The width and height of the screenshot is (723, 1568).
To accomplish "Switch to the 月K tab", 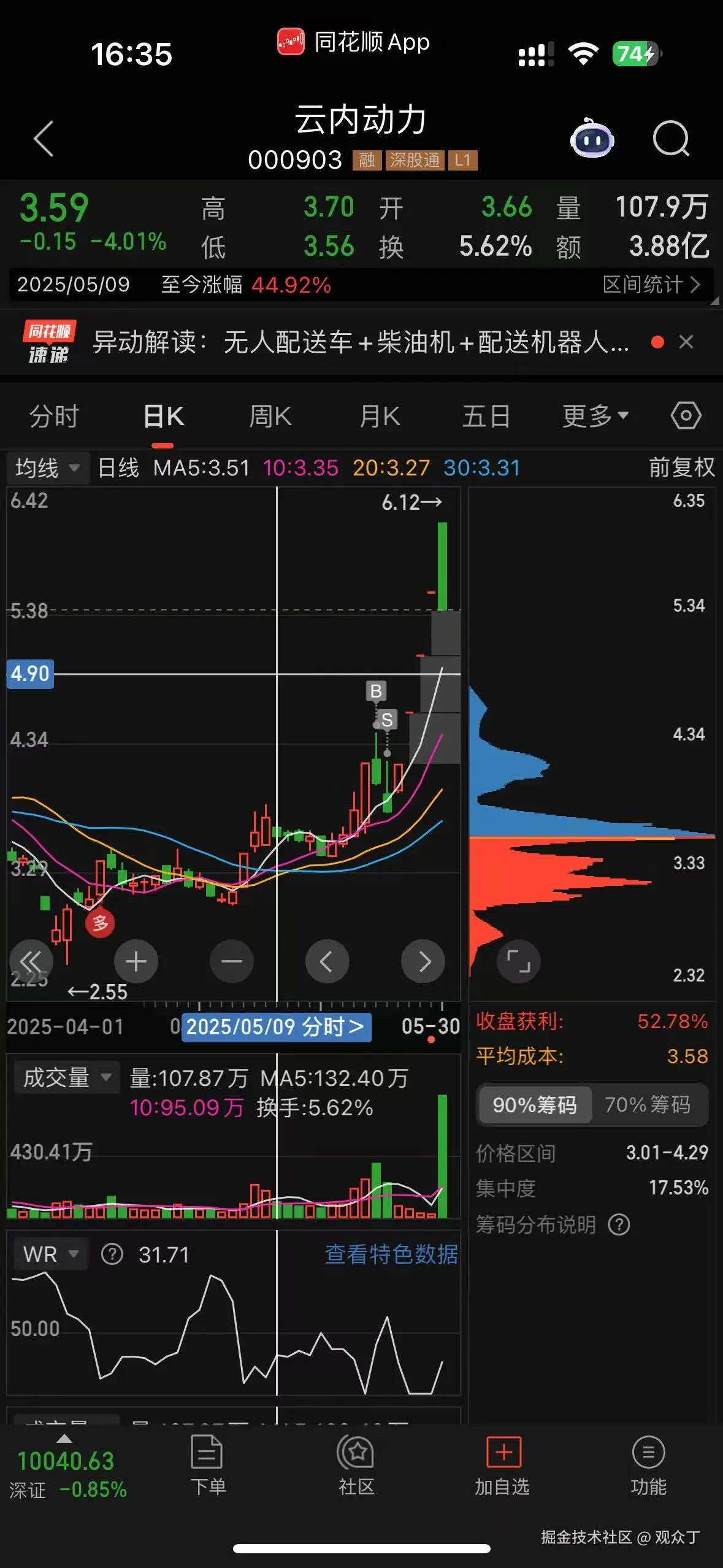I will pos(378,416).
